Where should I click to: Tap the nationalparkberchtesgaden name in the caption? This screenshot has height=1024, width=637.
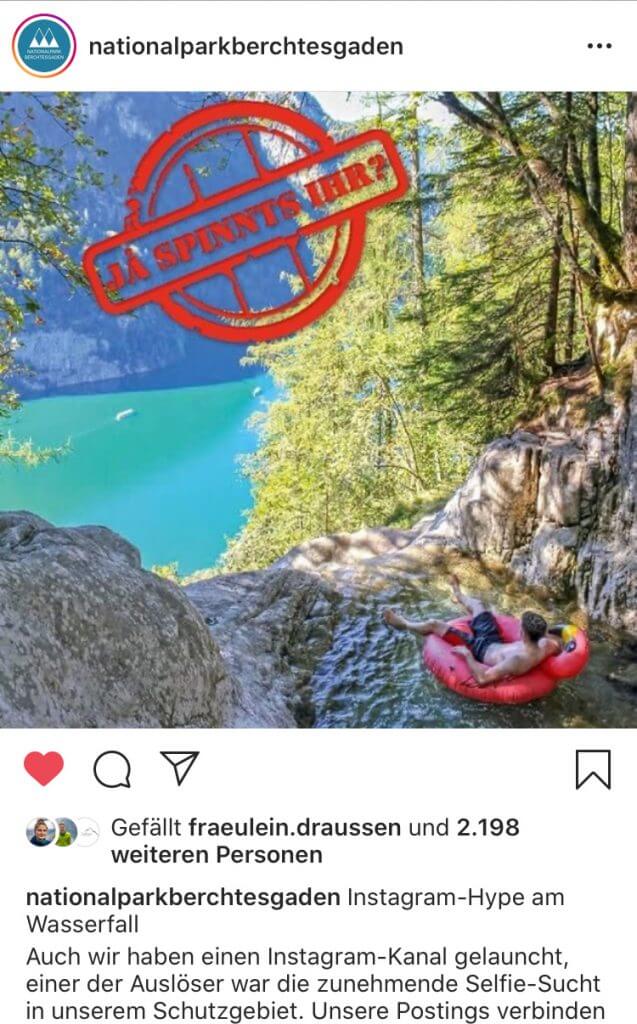pos(183,898)
